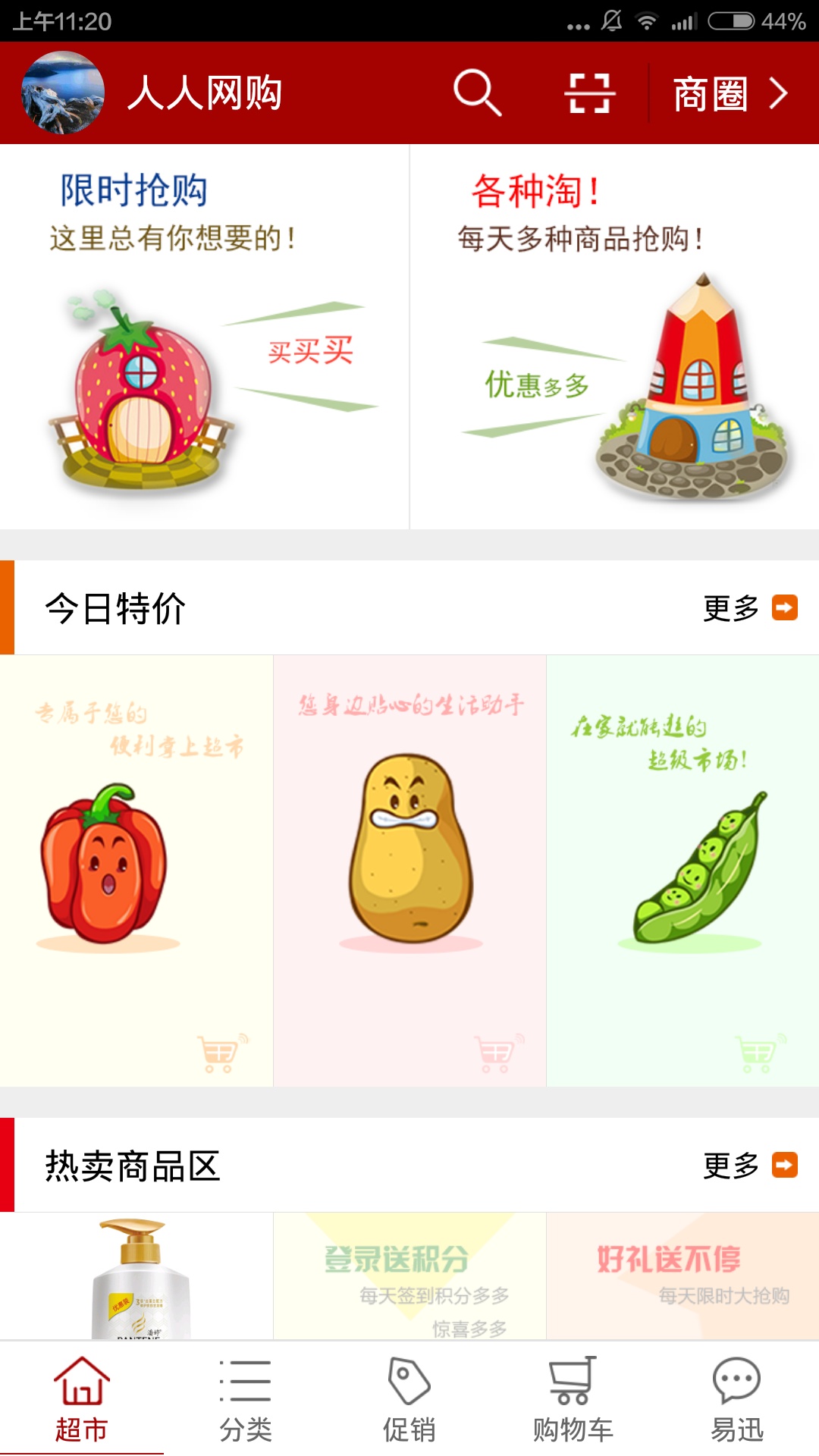819x1456 pixels.
Task: View more 今日特价 deals
Action: pyautogui.click(x=749, y=608)
